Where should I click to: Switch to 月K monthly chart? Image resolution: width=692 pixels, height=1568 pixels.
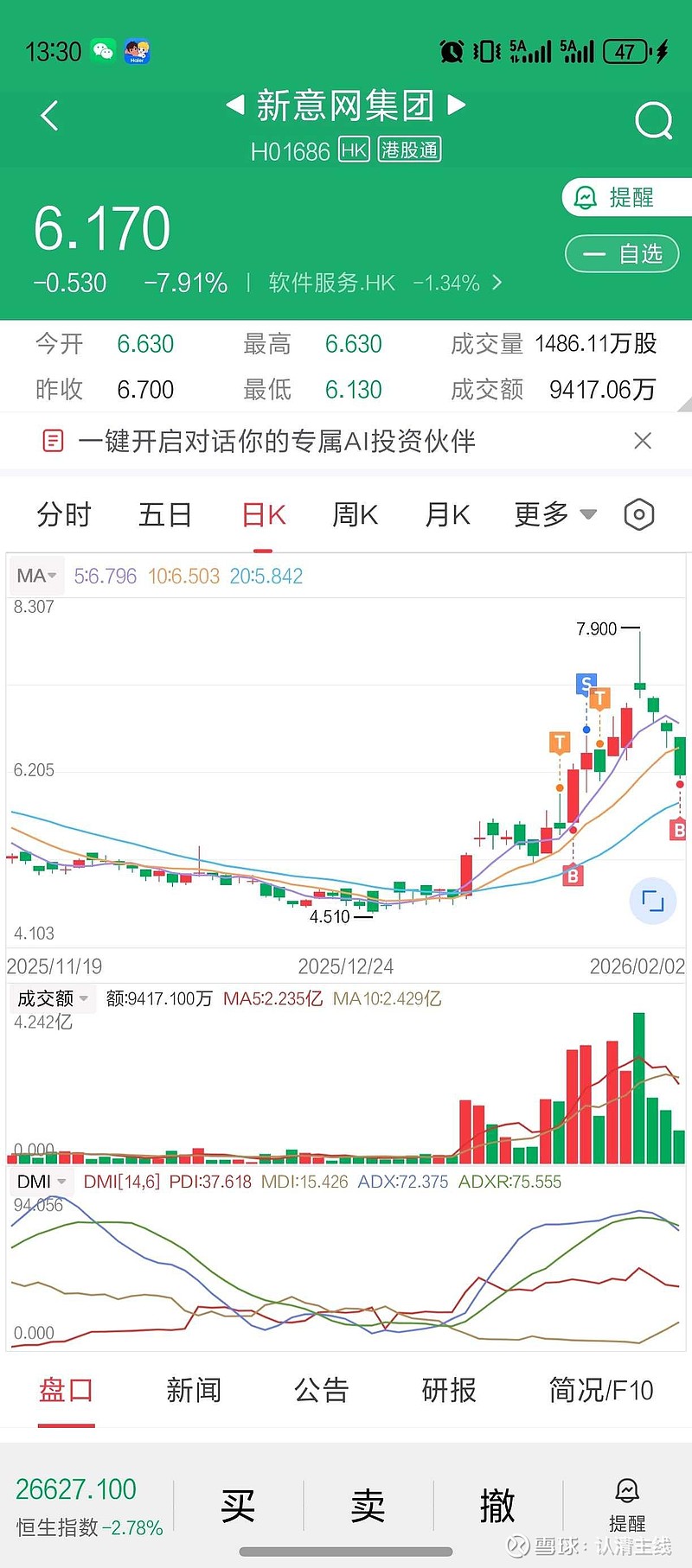click(x=447, y=515)
